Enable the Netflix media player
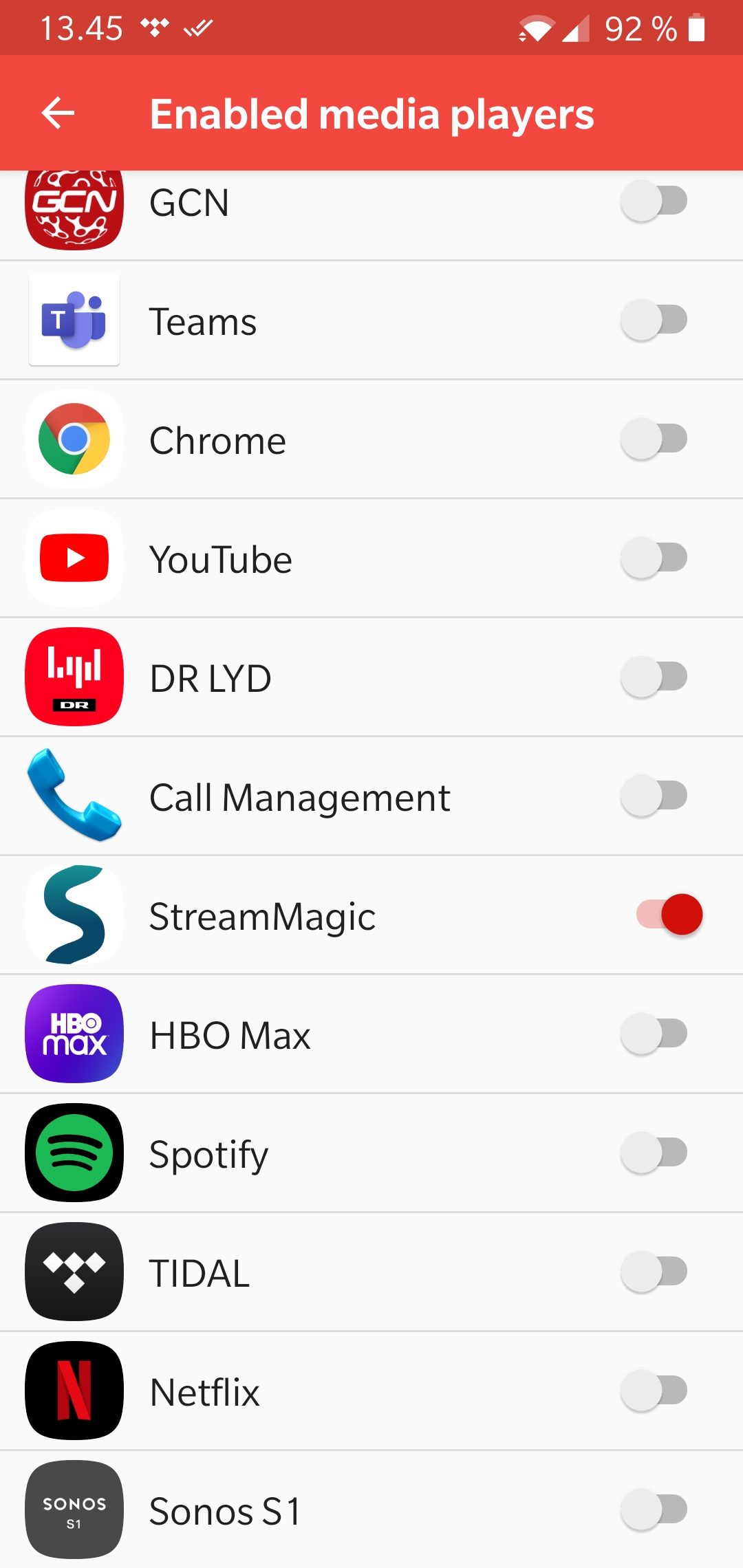743x1568 pixels. 654,1391
